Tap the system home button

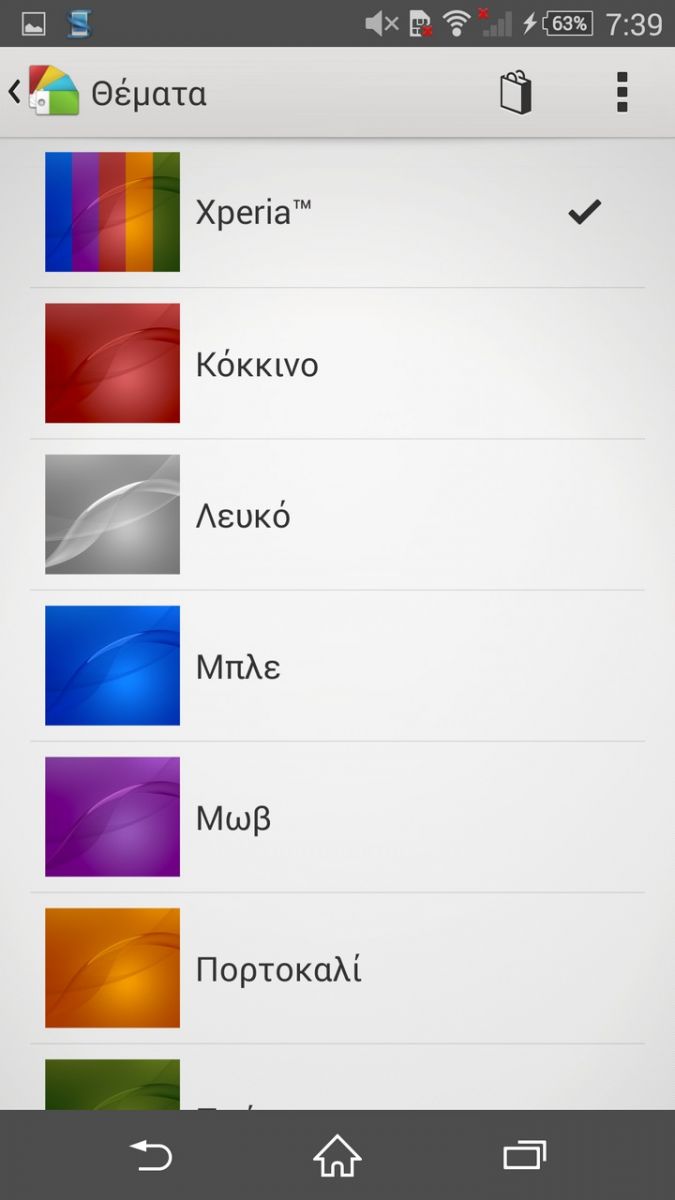[337, 1156]
